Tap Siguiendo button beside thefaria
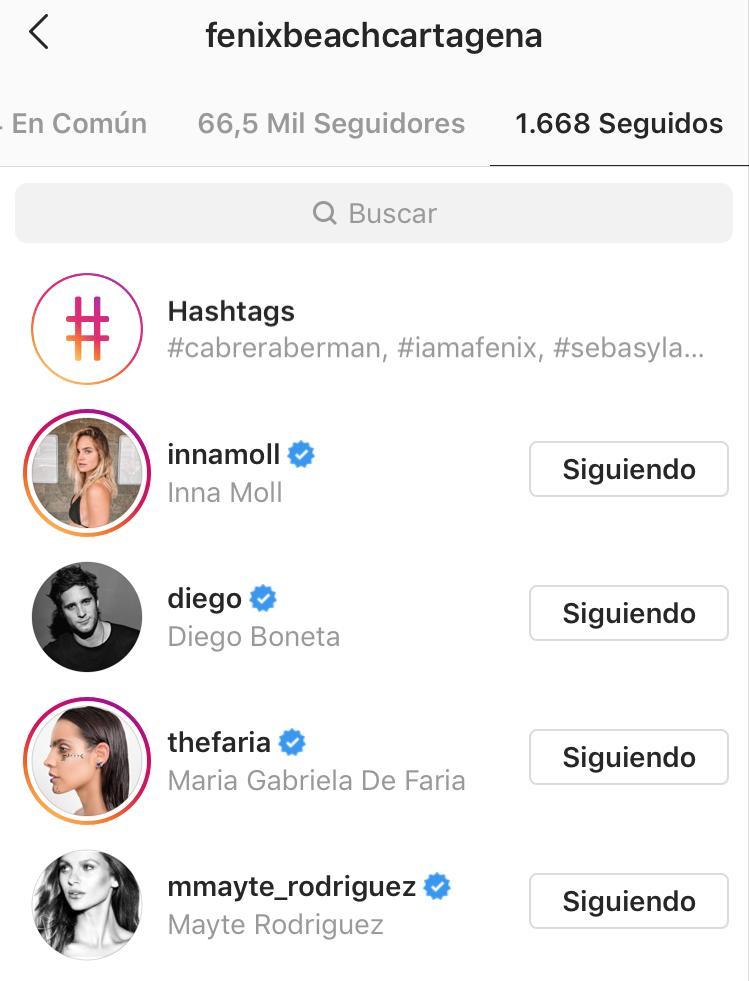The width and height of the screenshot is (749, 981). 628,757
